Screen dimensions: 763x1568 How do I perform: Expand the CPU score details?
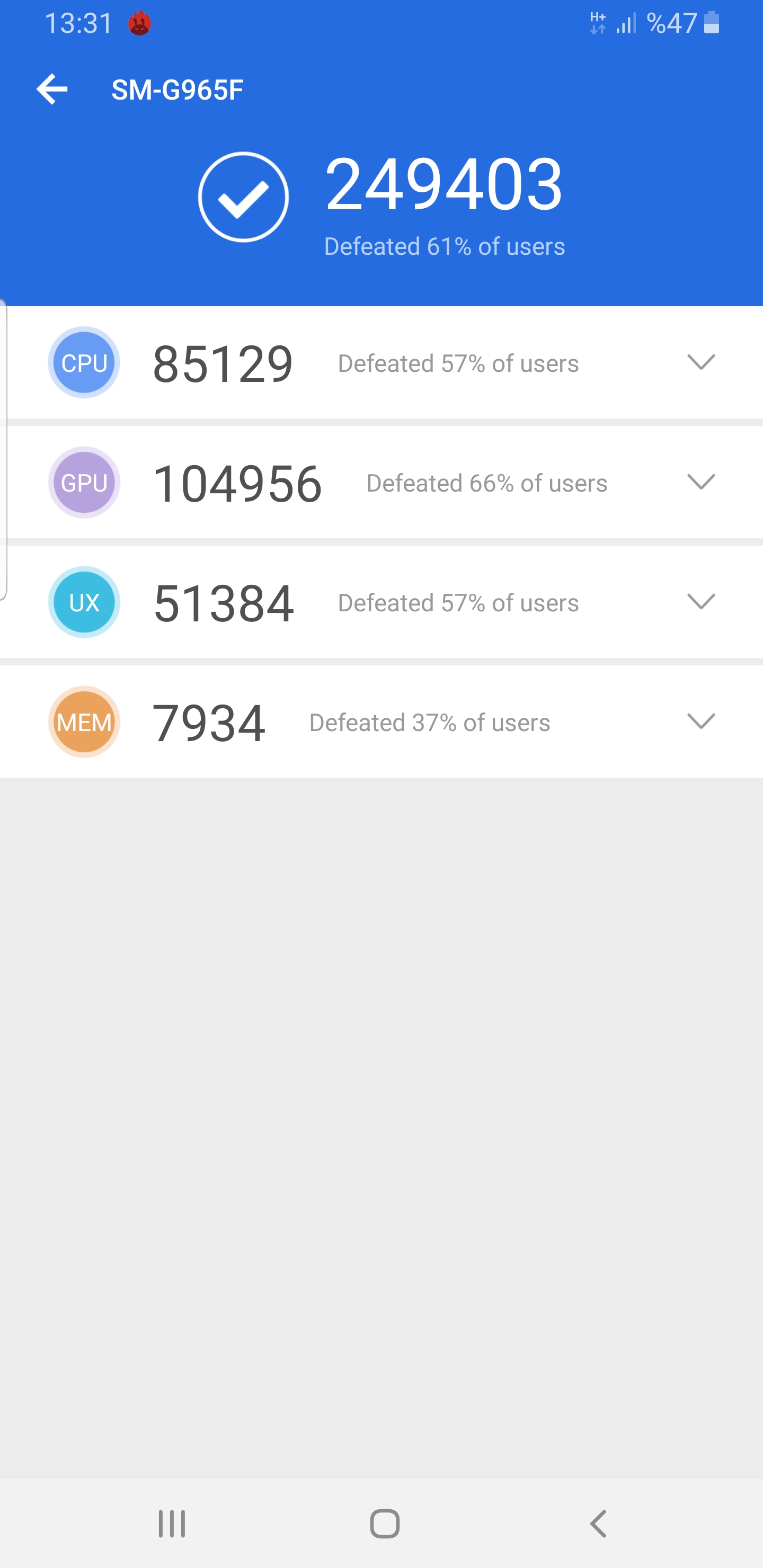700,362
